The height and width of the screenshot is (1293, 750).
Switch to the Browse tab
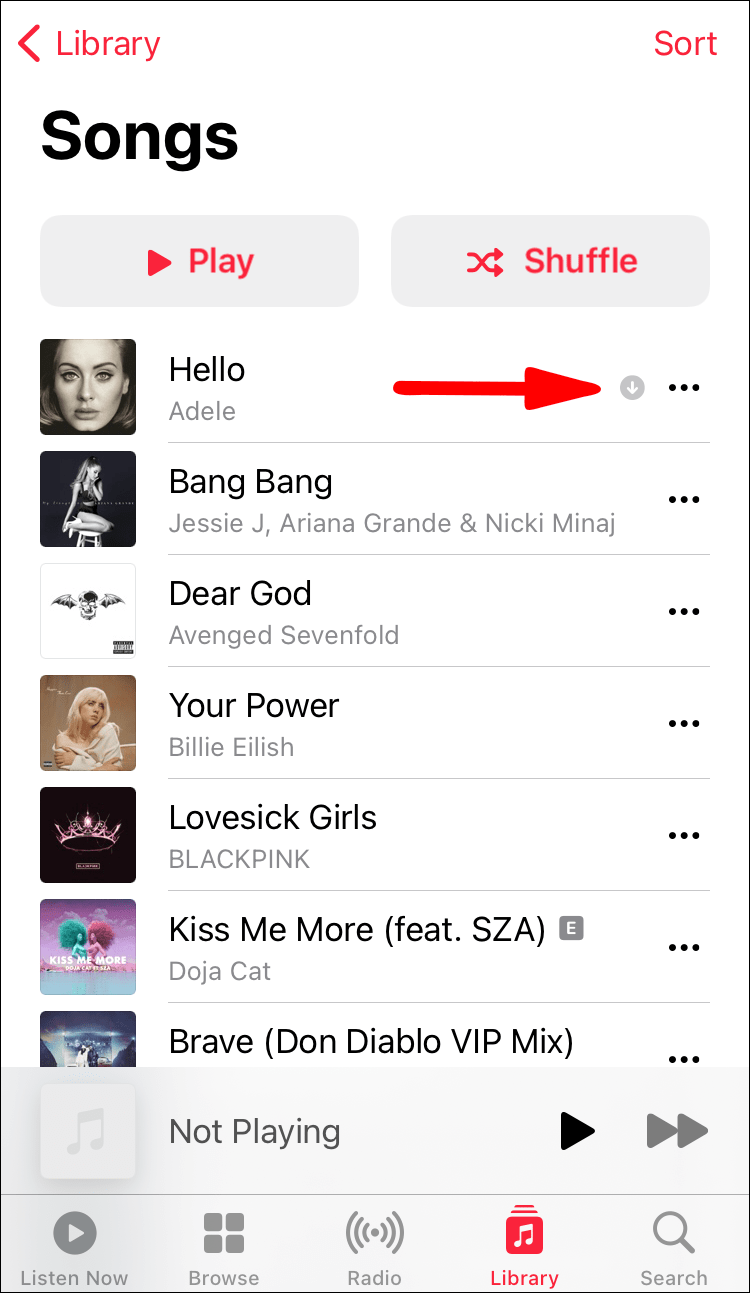point(224,1243)
